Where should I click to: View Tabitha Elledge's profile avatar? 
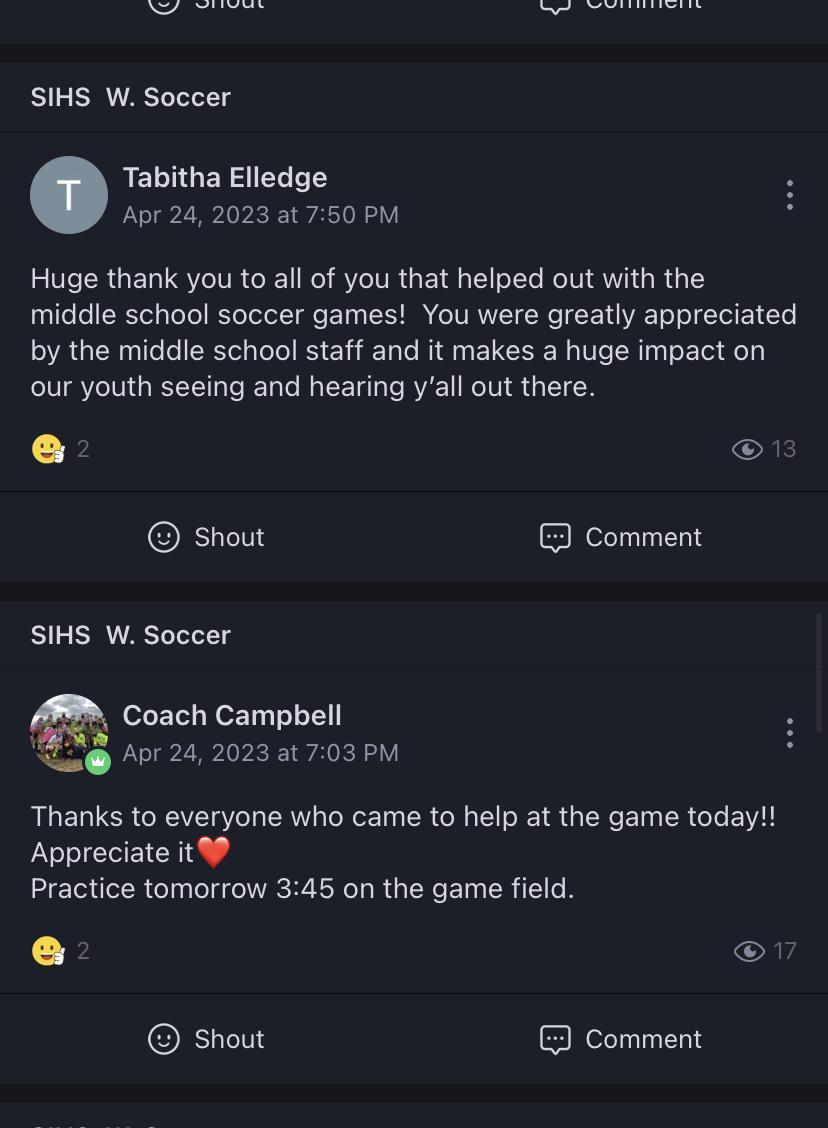click(x=69, y=195)
